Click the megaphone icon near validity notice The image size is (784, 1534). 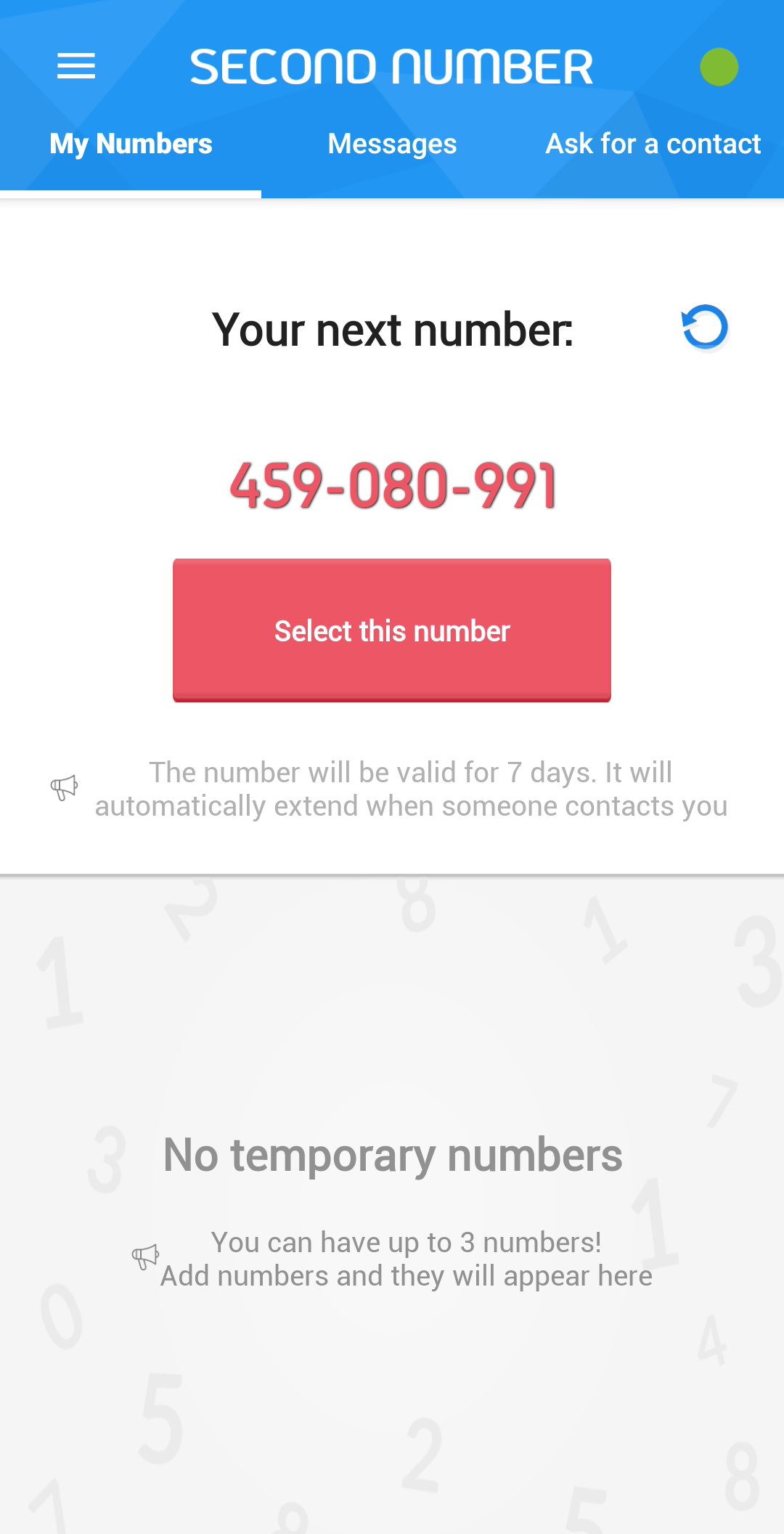click(64, 788)
